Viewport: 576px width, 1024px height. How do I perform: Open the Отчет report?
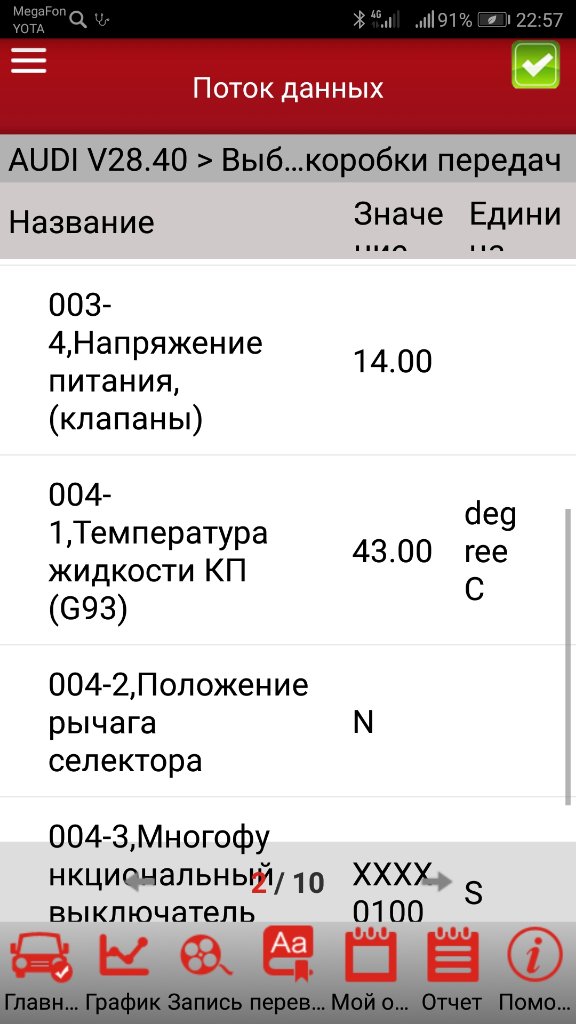(452, 970)
